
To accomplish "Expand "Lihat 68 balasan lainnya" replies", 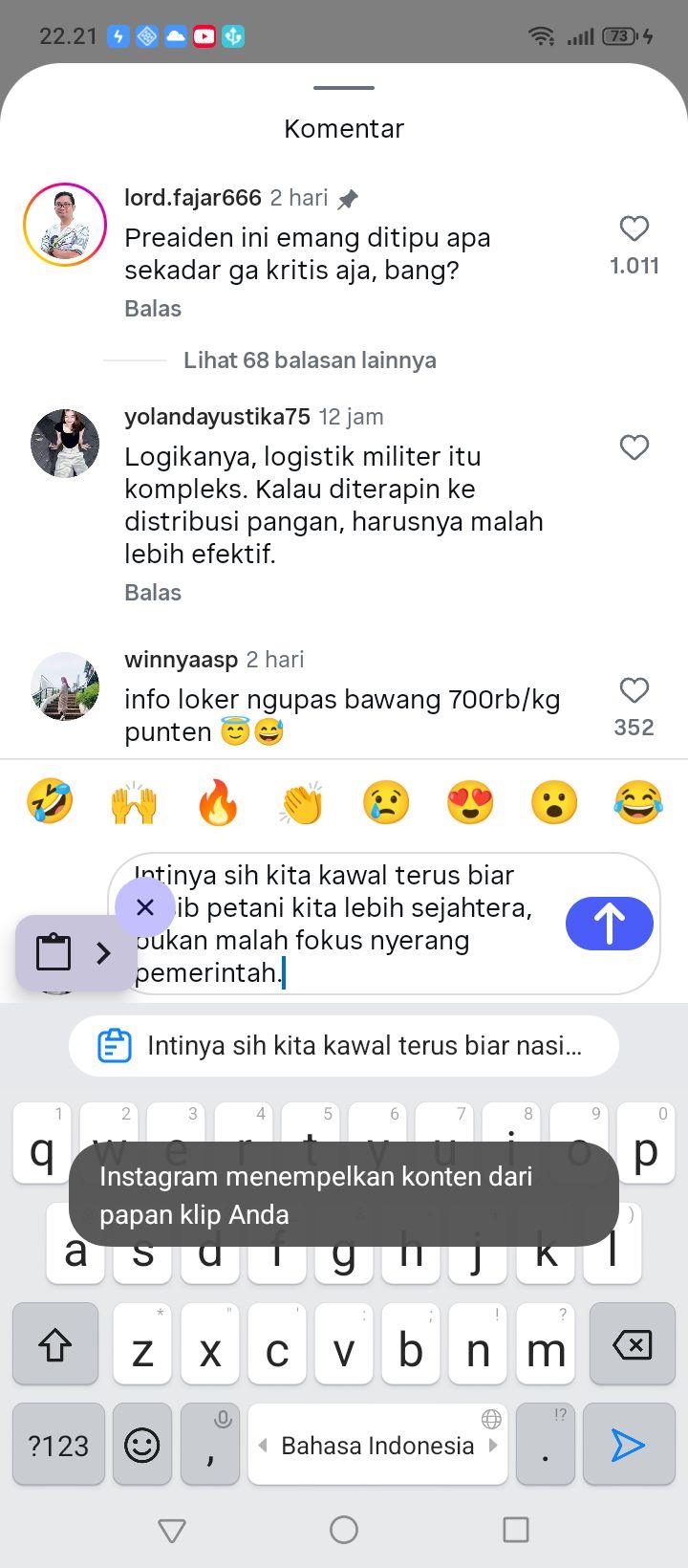I will (310, 360).
